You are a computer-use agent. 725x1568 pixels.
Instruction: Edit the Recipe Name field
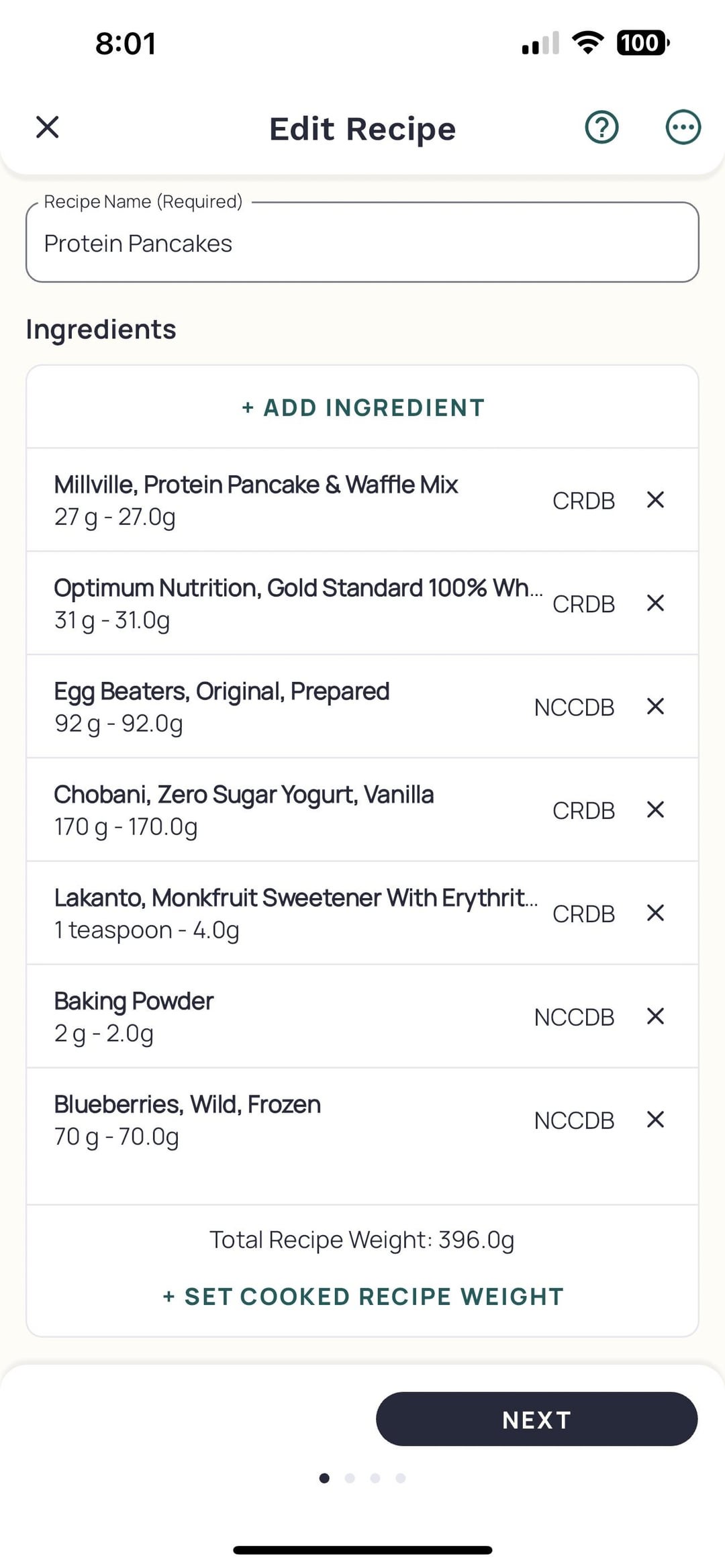(362, 242)
